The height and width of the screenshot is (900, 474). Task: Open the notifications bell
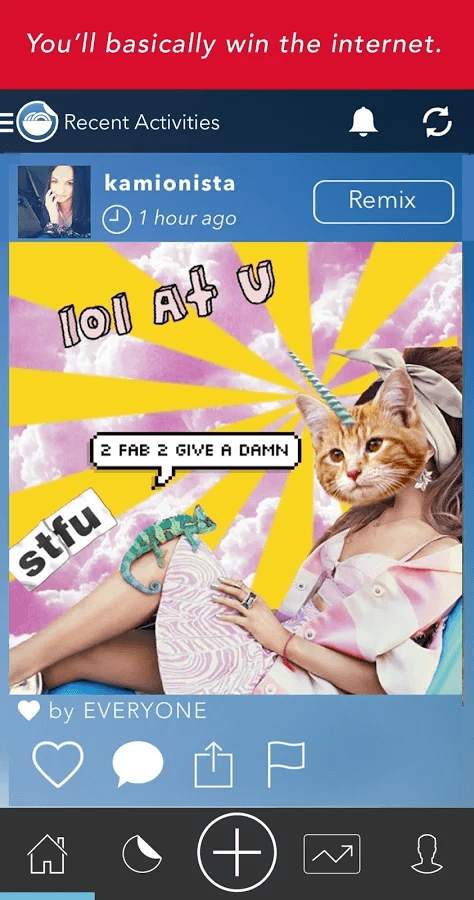point(363,122)
